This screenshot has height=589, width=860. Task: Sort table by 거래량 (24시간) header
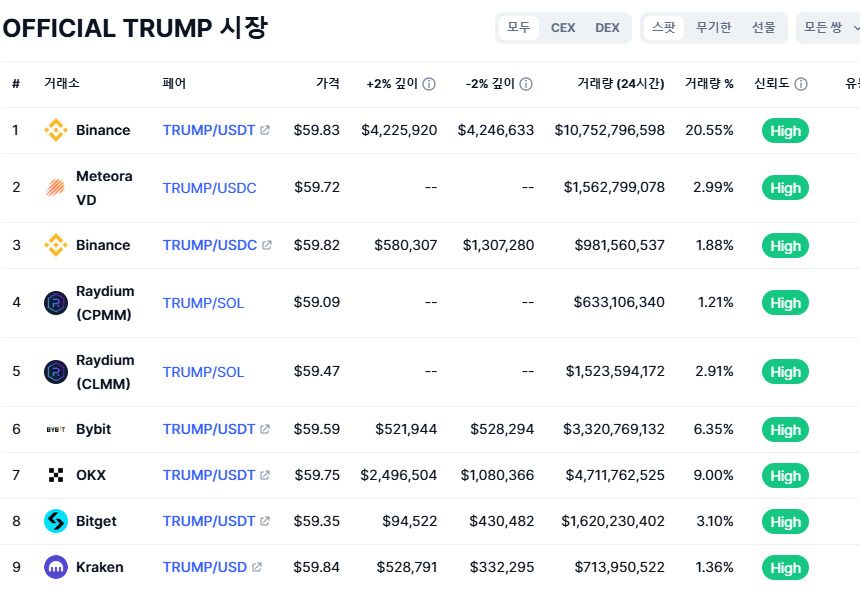620,84
